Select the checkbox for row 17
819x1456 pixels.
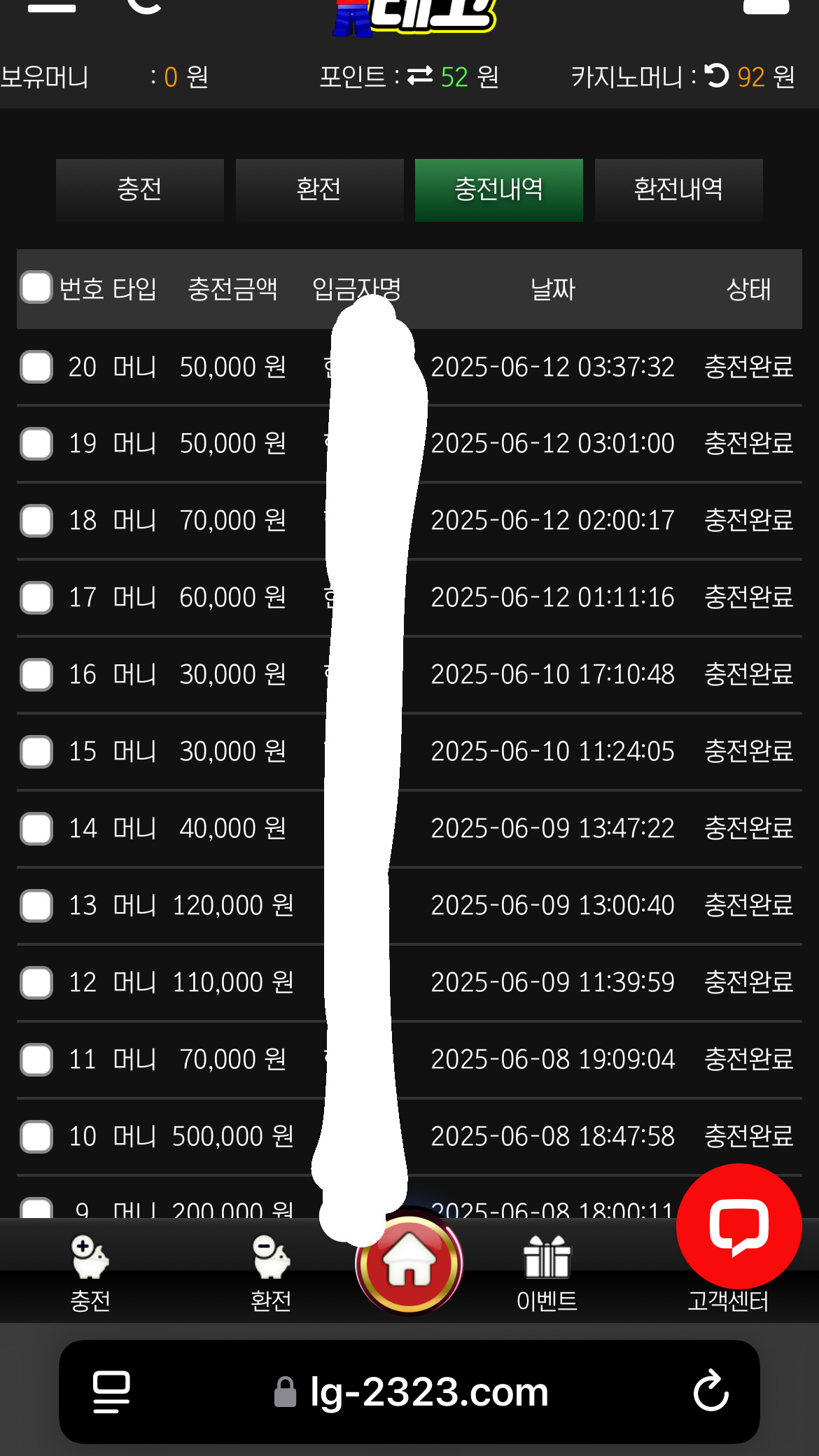coord(36,598)
